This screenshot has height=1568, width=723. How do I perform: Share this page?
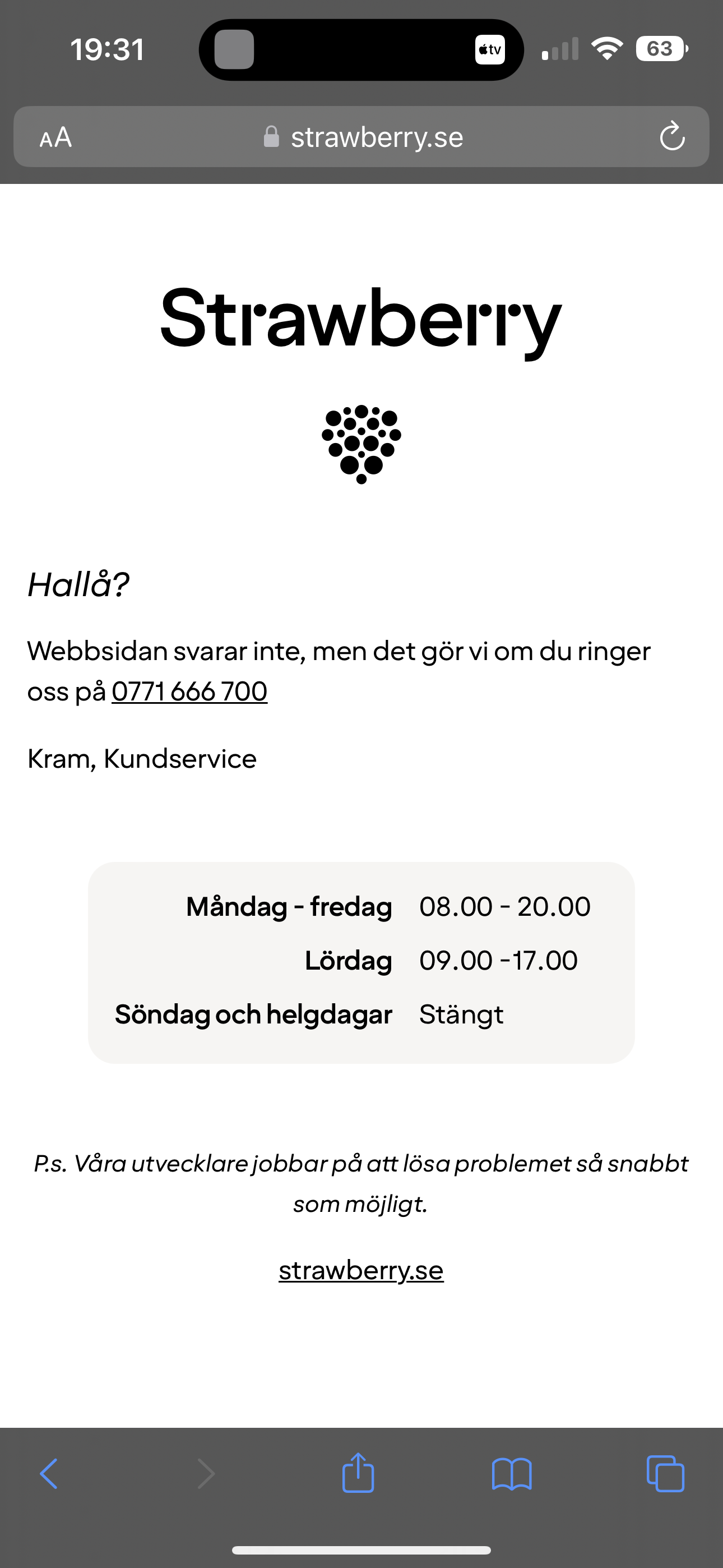(359, 1473)
